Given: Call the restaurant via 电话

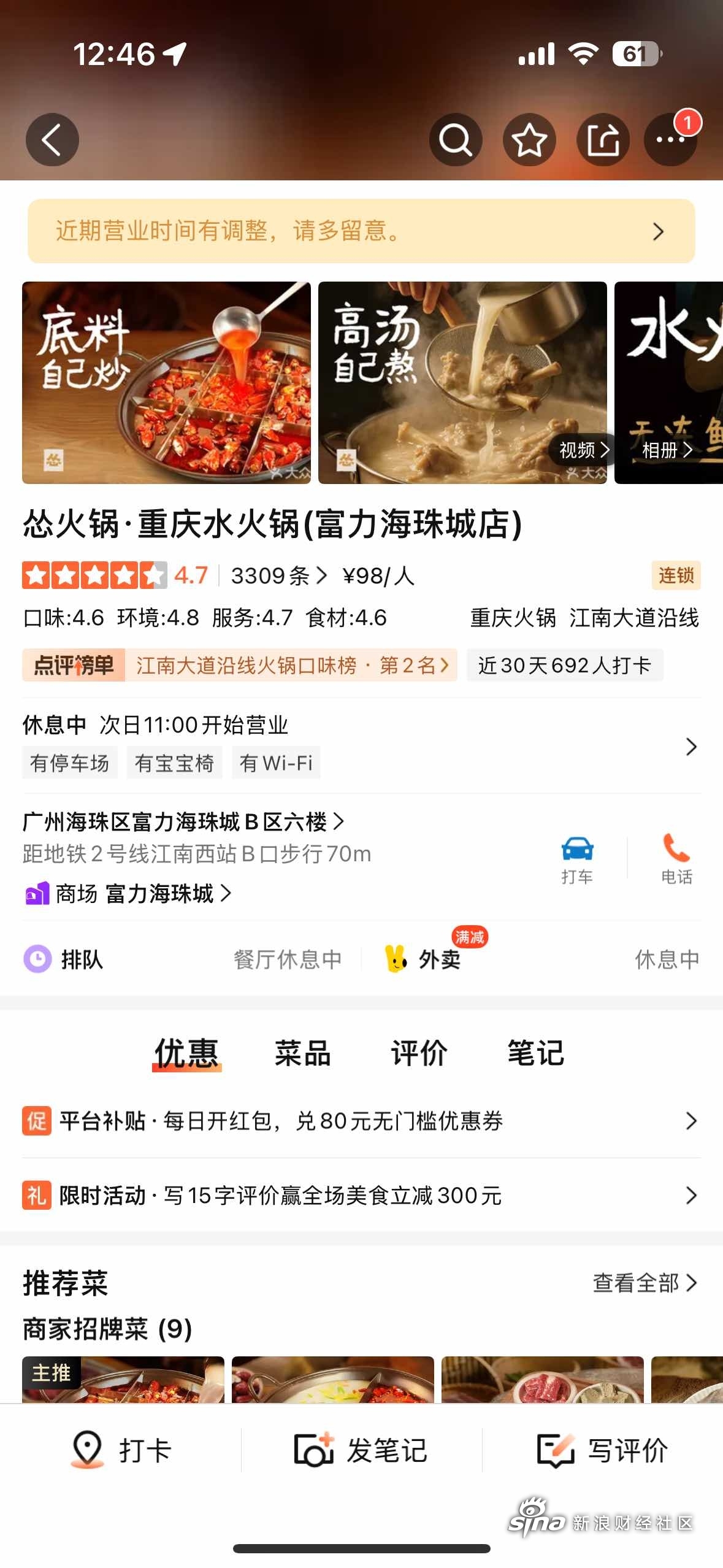Looking at the screenshot, I should tap(676, 859).
